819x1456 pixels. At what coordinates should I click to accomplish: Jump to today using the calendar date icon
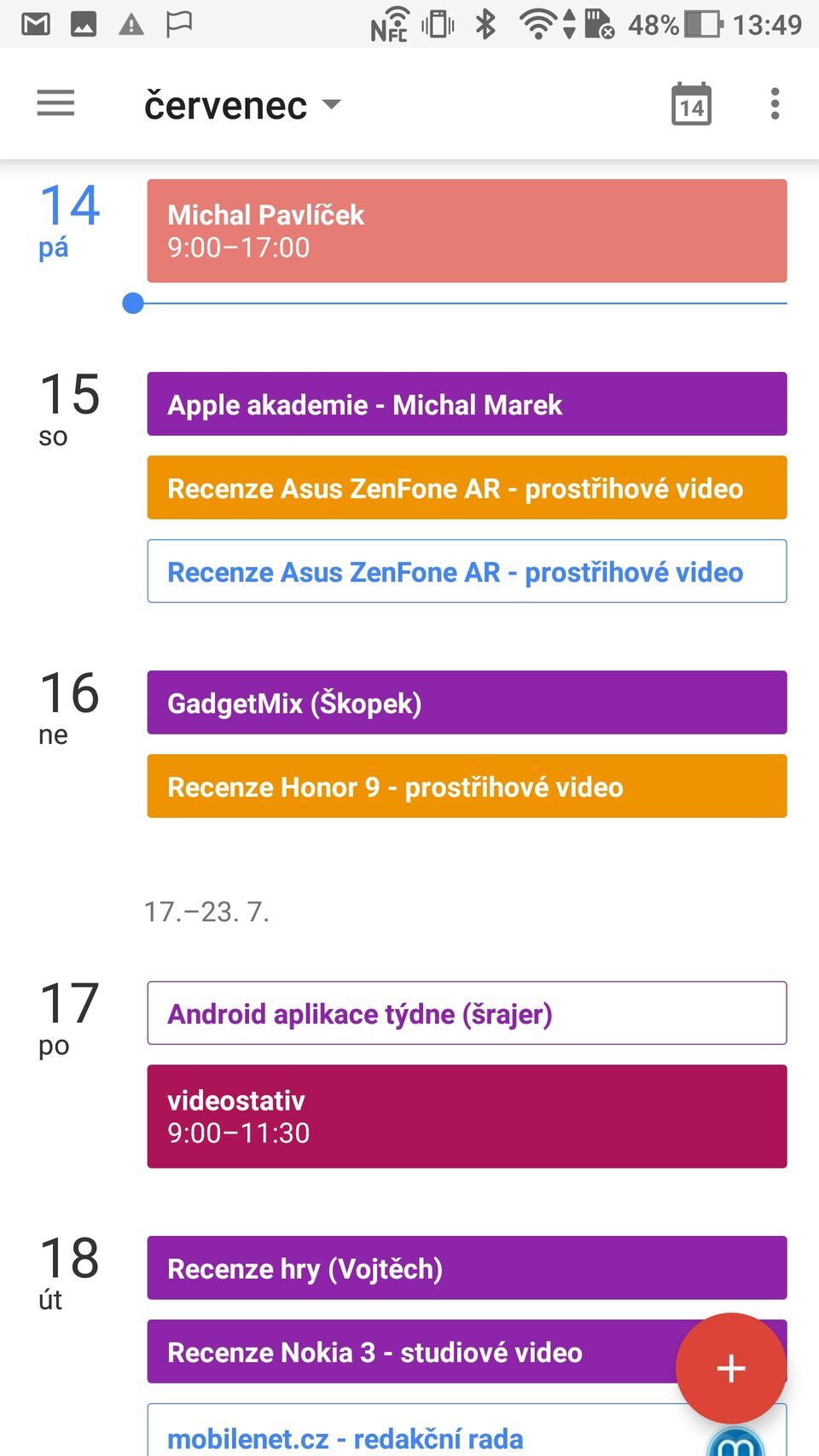pyautogui.click(x=691, y=103)
